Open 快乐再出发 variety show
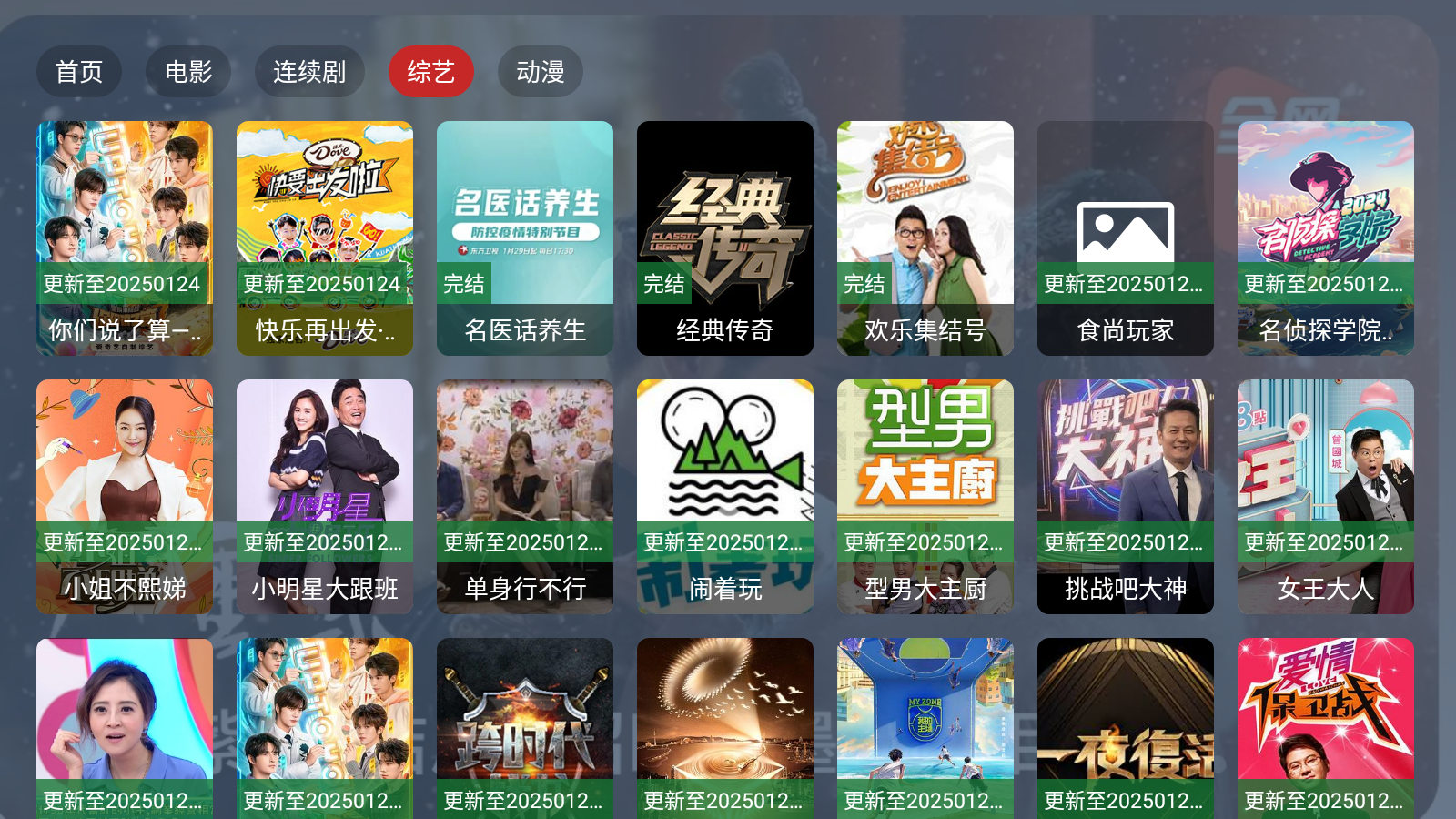 point(325,238)
